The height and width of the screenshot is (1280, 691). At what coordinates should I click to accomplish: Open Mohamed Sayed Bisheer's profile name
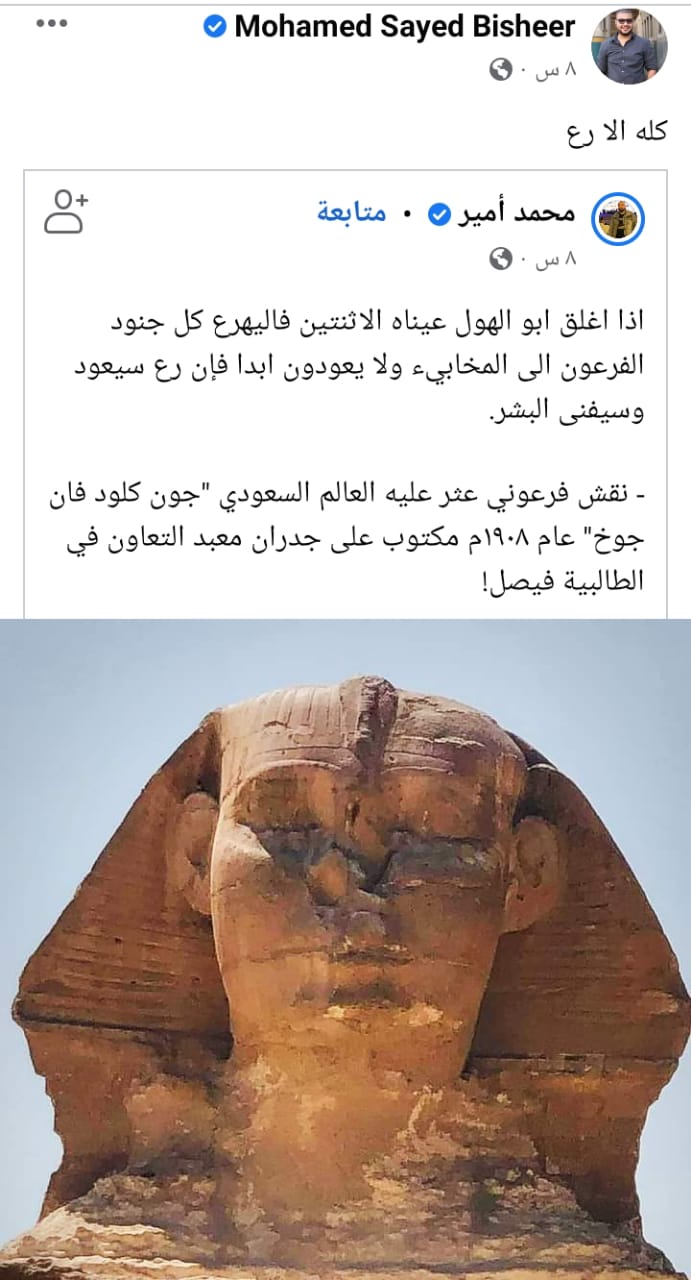[x=404, y=27]
